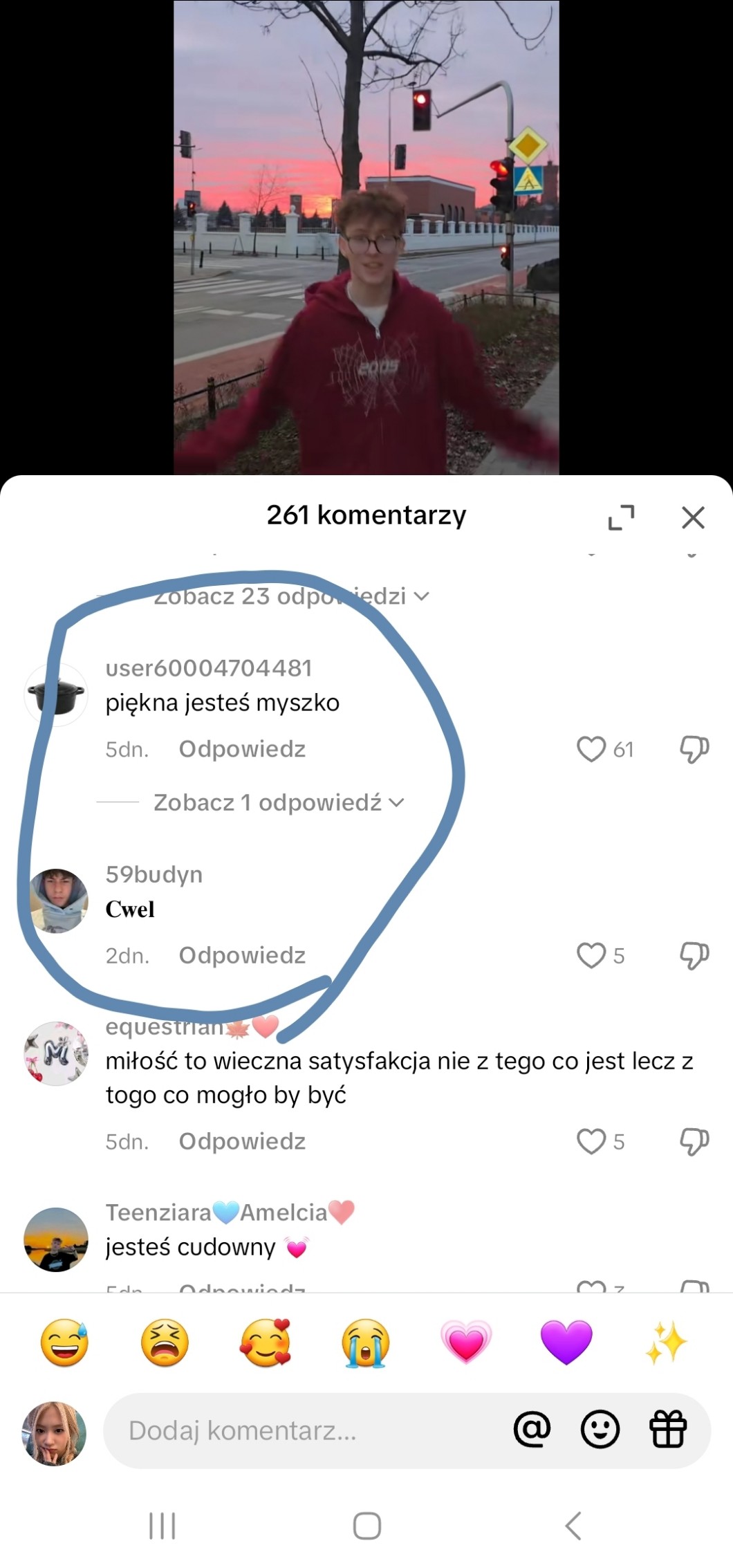733x1568 pixels.
Task: Like equestrian's comment about miłość
Action: click(x=591, y=1141)
